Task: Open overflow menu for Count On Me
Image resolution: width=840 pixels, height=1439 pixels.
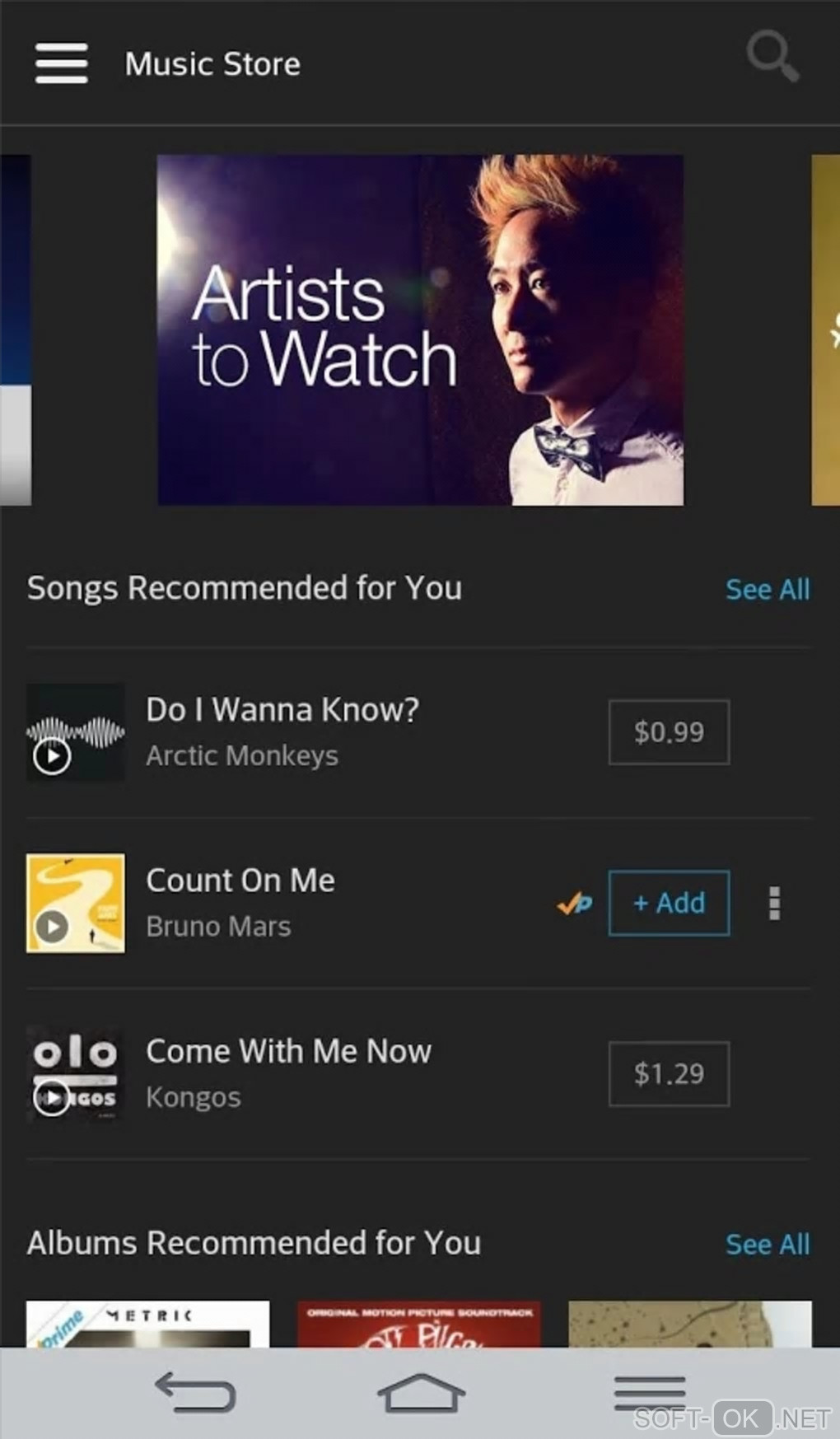Action: click(774, 903)
